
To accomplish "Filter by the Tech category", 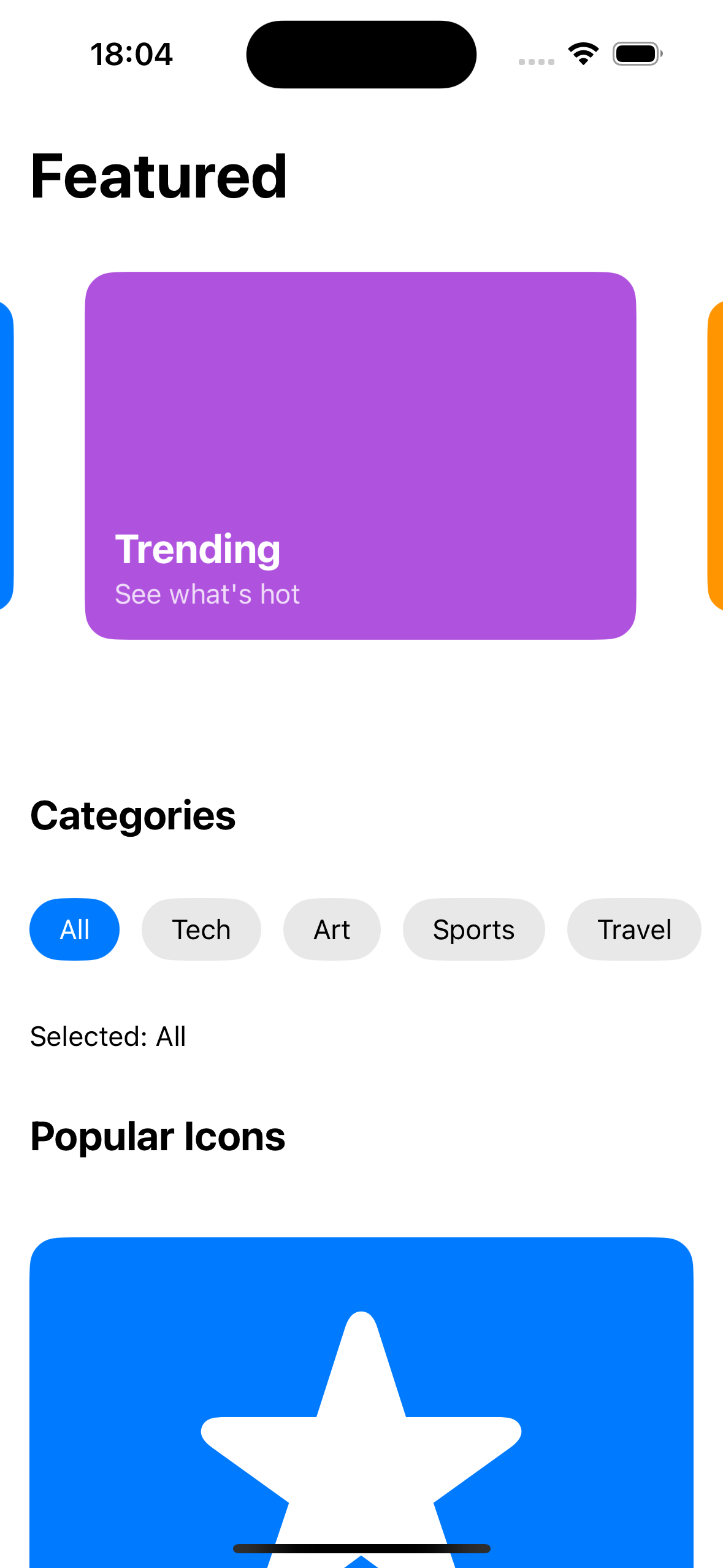I will coord(201,929).
